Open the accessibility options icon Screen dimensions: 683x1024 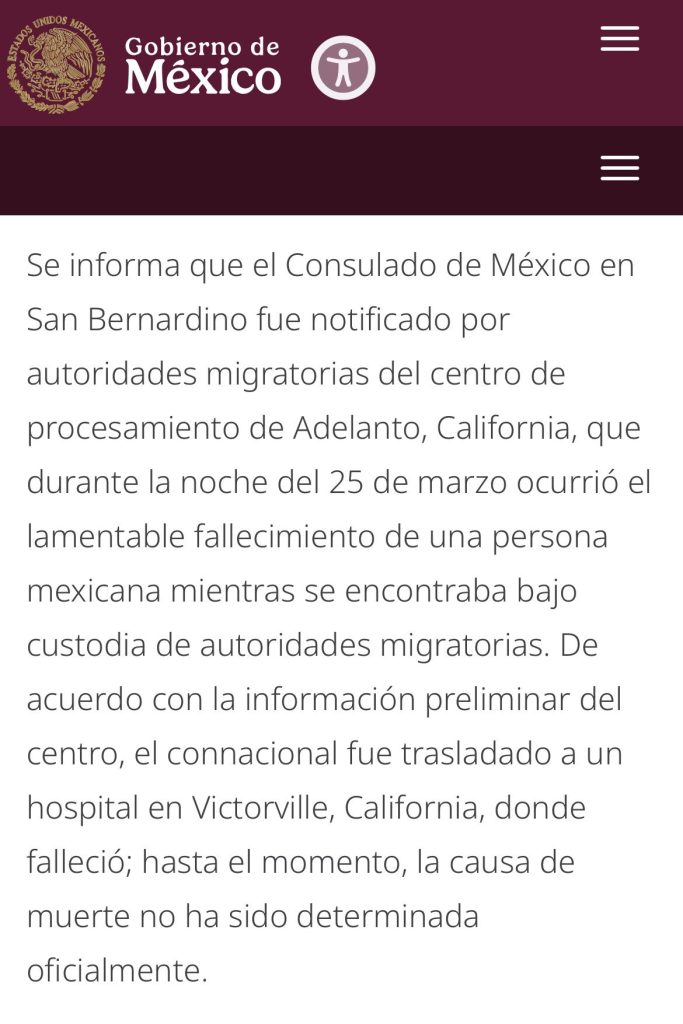click(x=343, y=67)
